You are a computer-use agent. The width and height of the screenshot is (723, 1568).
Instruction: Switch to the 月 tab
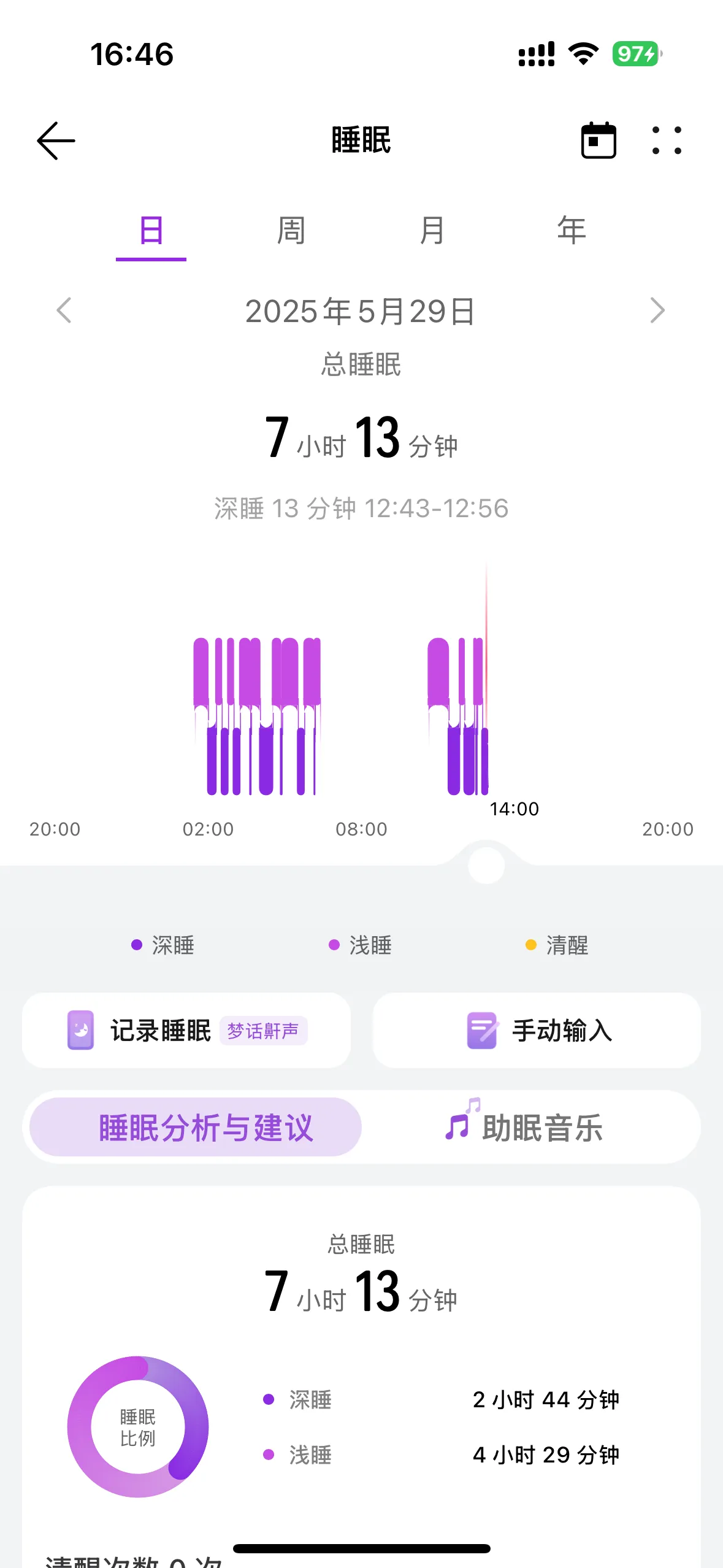click(432, 231)
